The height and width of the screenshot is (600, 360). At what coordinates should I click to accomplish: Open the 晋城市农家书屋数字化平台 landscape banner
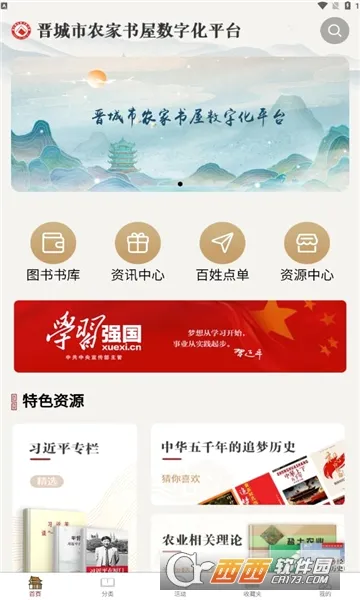click(x=180, y=124)
